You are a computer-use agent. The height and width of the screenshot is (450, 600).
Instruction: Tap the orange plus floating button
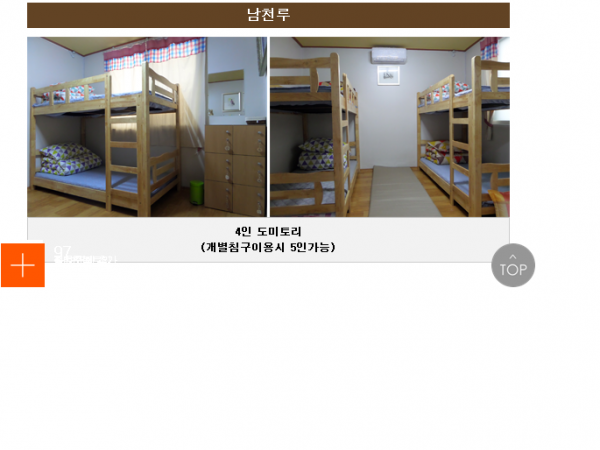[22, 265]
